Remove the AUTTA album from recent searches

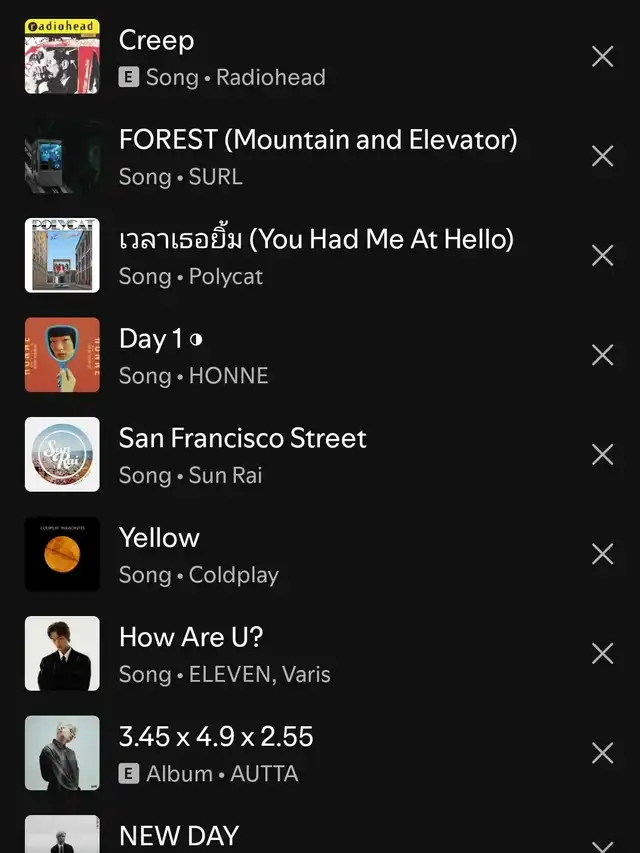point(602,753)
